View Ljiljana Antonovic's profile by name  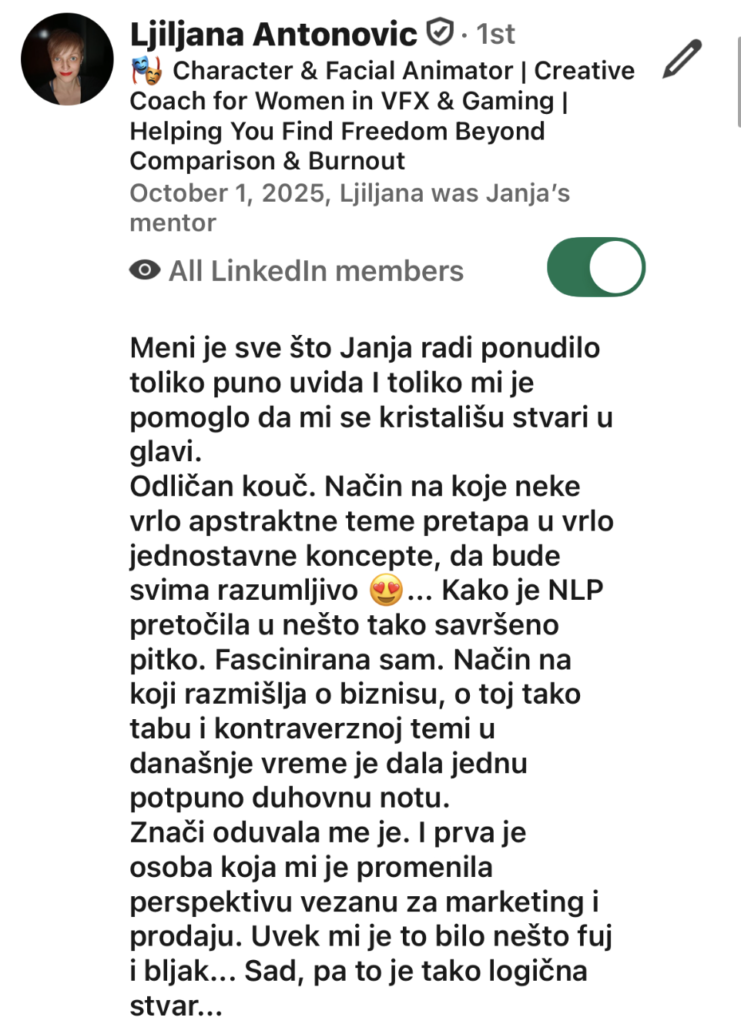coord(273,34)
